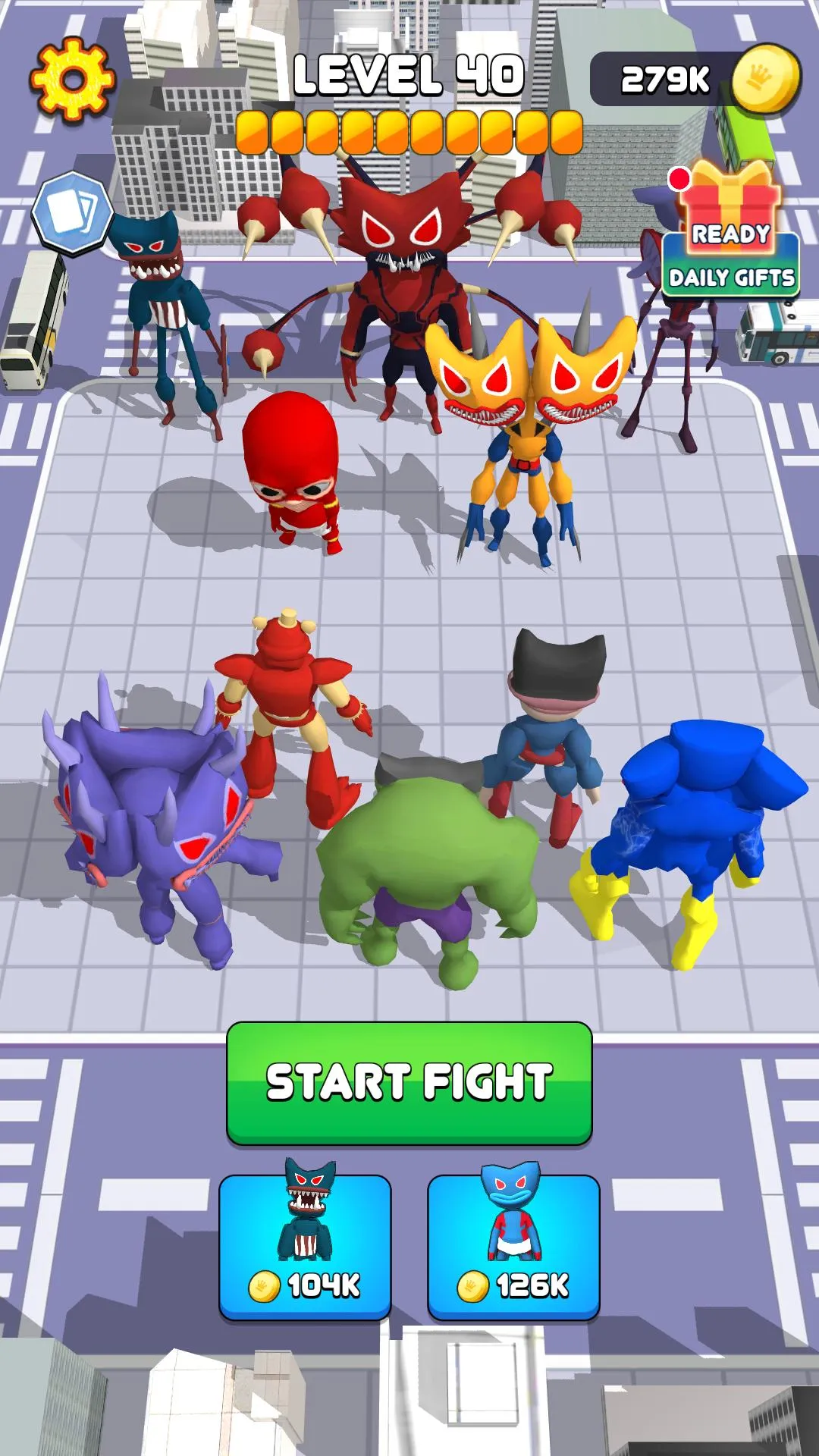Image resolution: width=819 pixels, height=1456 pixels.
Task: Open the settings gear
Action: [x=72, y=79]
